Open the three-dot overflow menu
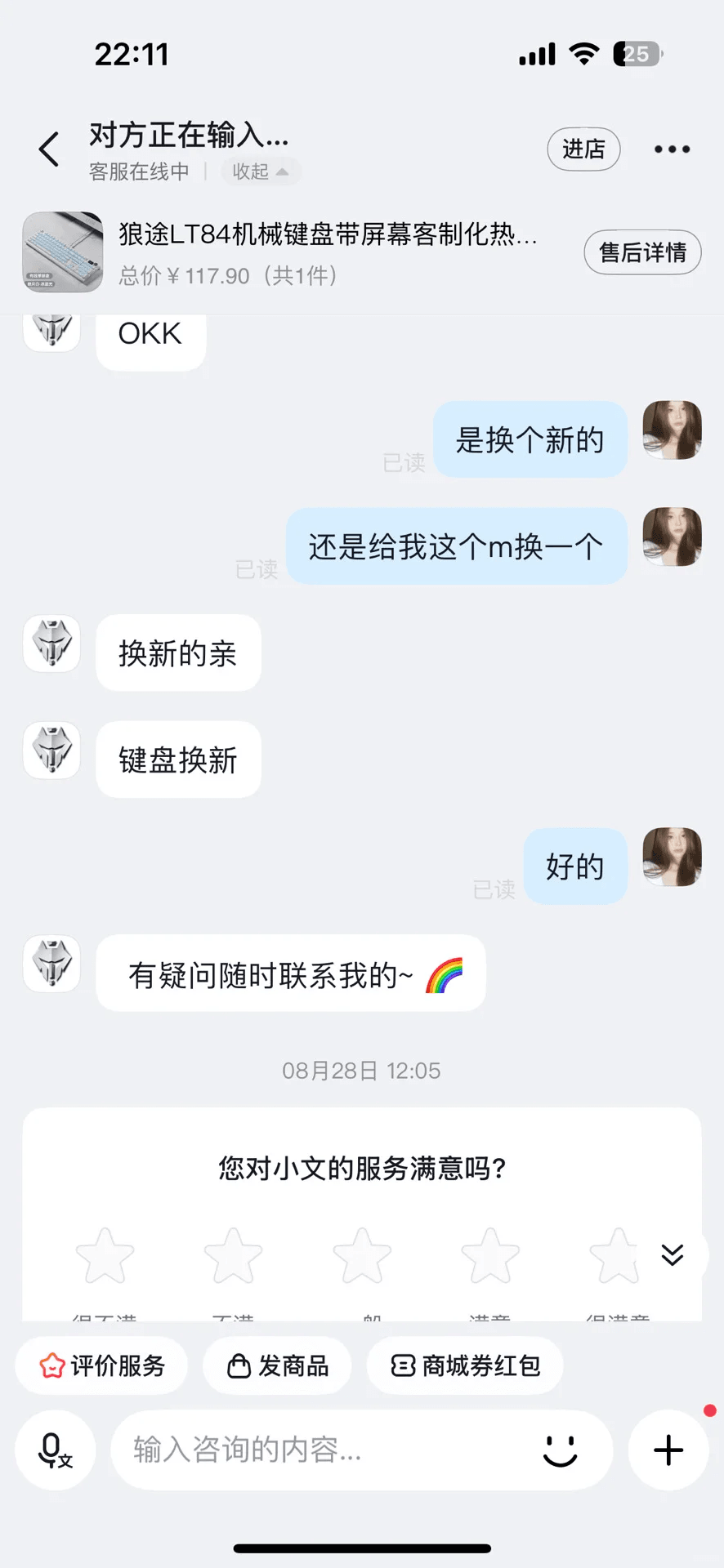The height and width of the screenshot is (1568, 724). click(x=672, y=149)
